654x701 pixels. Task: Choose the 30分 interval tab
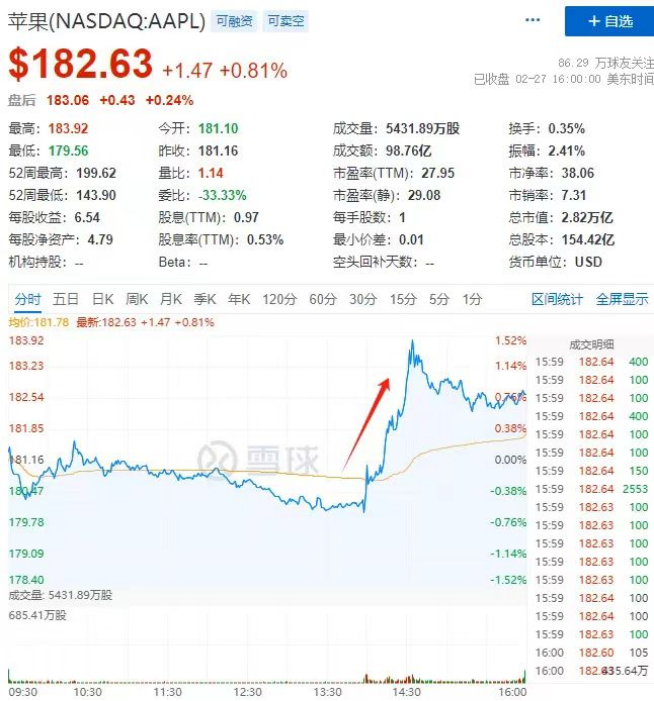(363, 299)
